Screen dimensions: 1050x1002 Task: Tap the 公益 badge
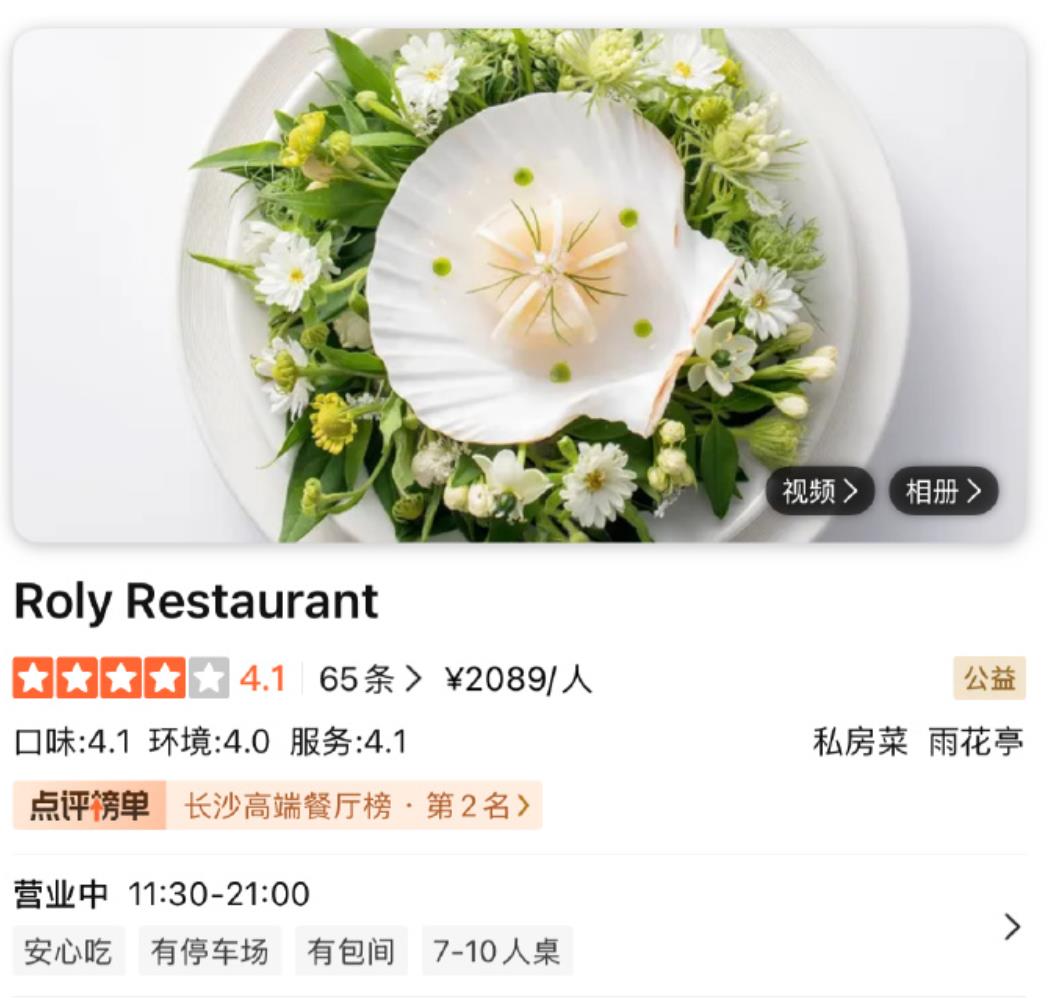click(988, 679)
